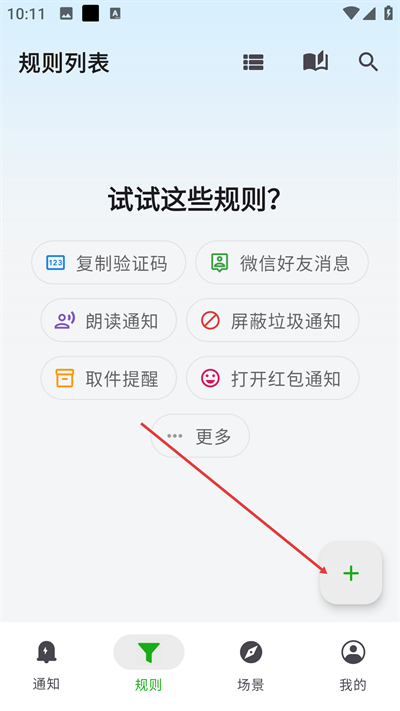This screenshot has height=711, width=400.
Task: Tap the search magnifier icon
Action: point(368,62)
